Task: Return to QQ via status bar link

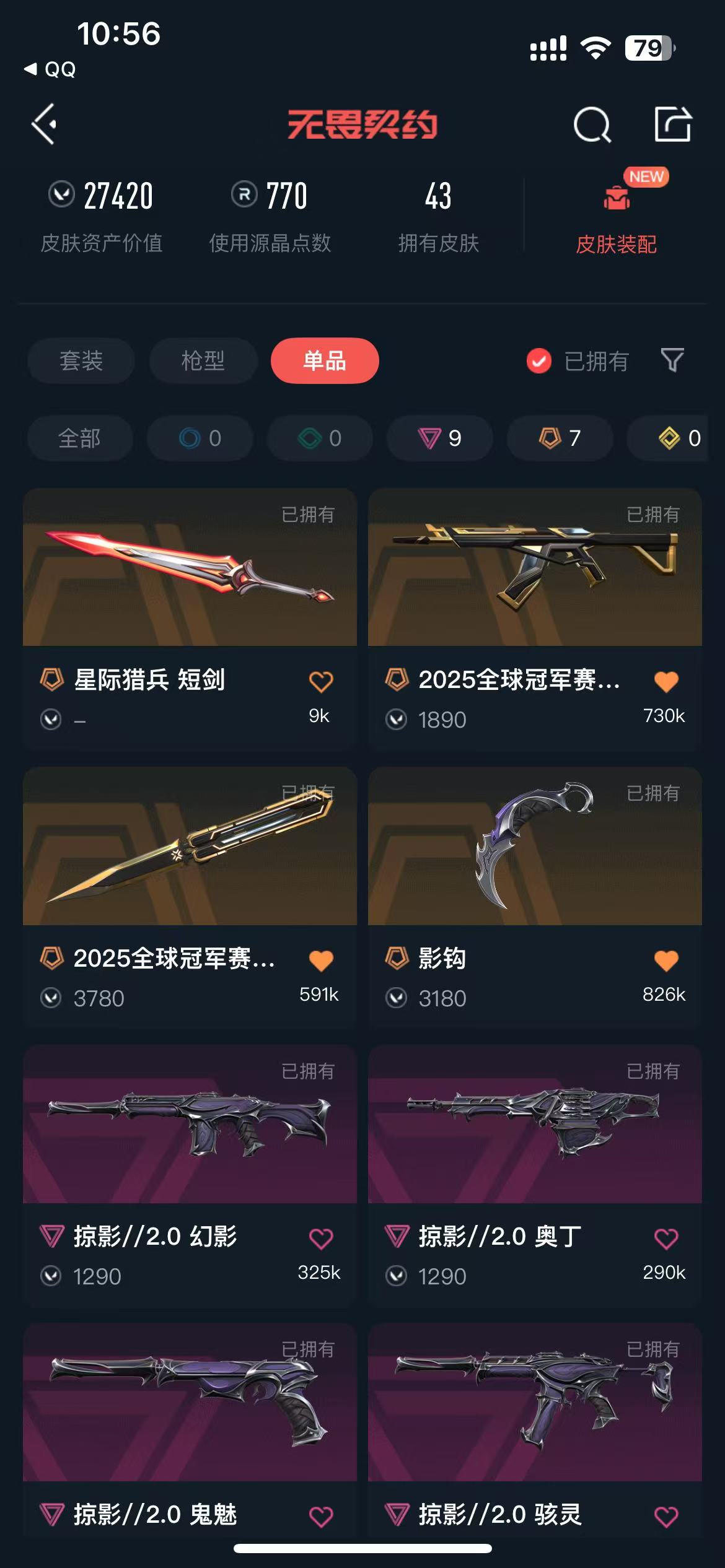Action: coord(51,69)
